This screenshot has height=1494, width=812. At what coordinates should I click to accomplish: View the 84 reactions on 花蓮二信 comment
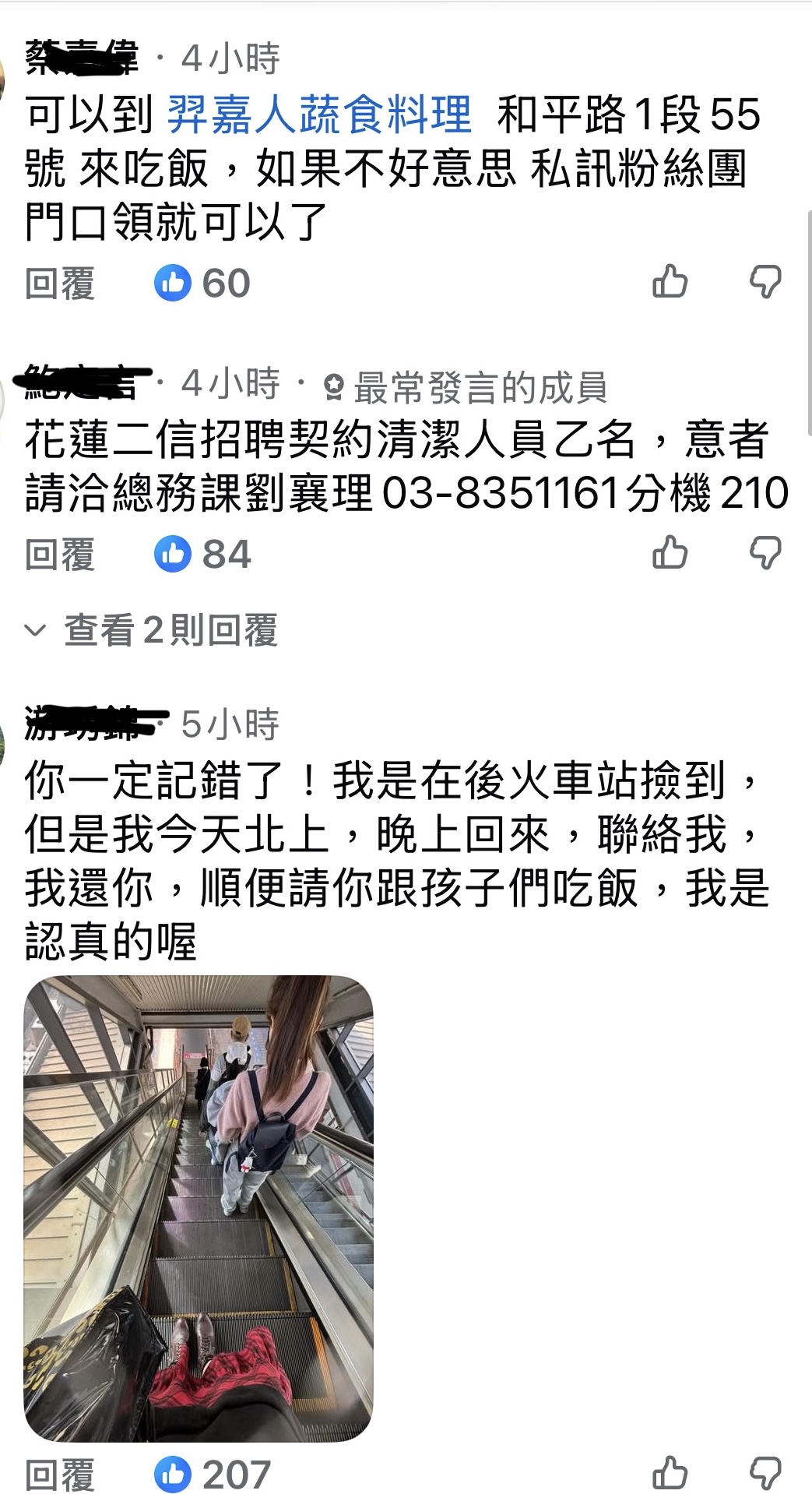202,555
